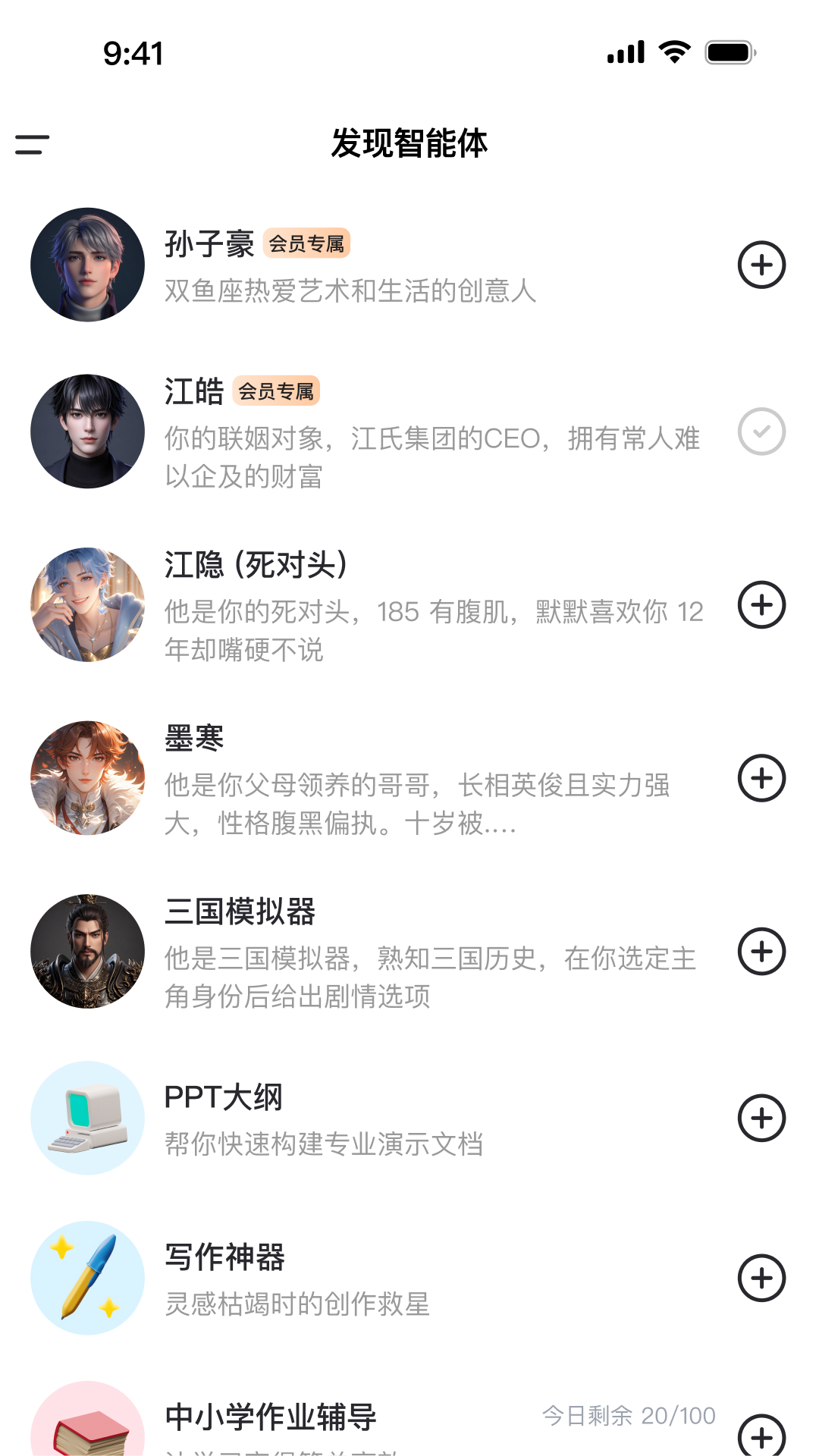Image resolution: width=819 pixels, height=1456 pixels.
Task: Add 三国模拟器 with the plus button
Action: 761,951
